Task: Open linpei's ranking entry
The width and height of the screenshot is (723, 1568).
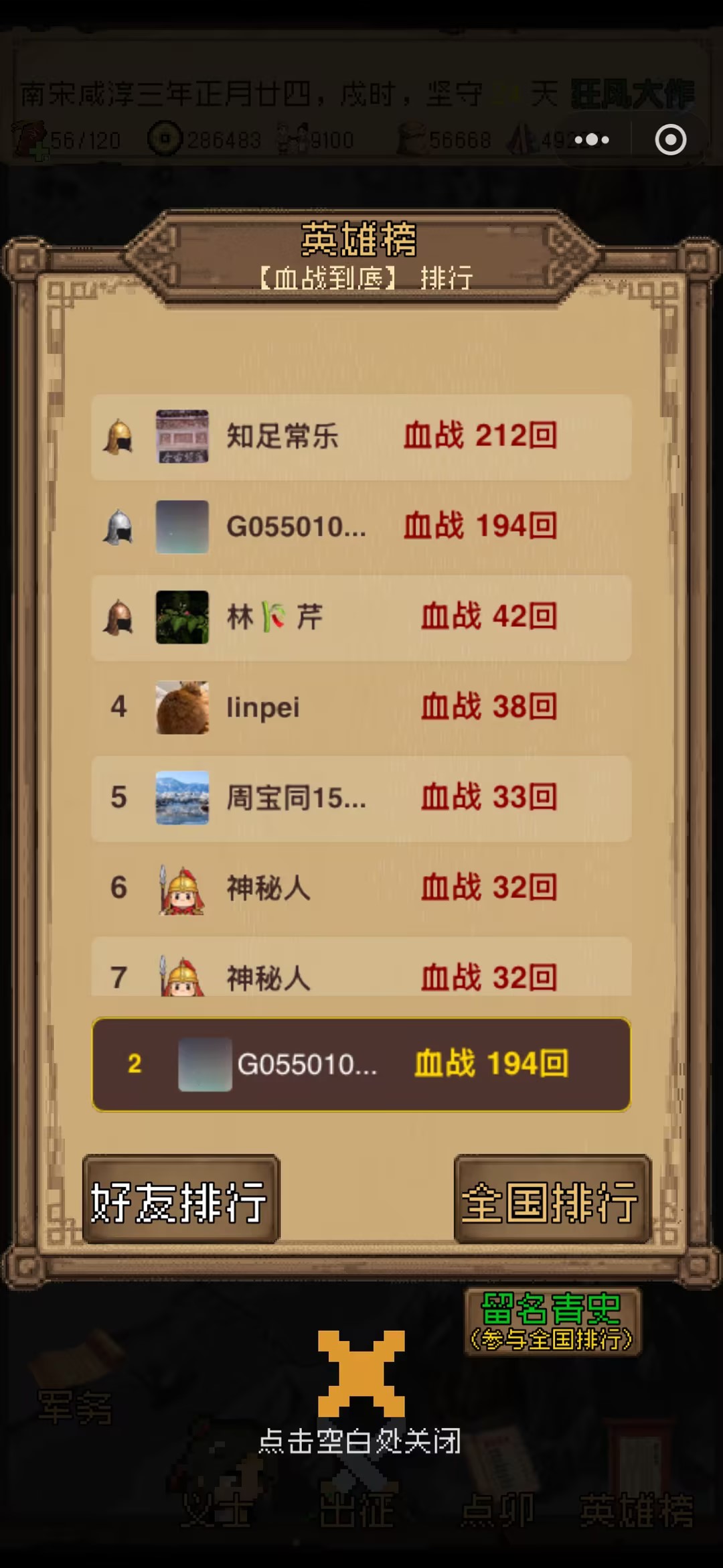Action: (x=361, y=707)
